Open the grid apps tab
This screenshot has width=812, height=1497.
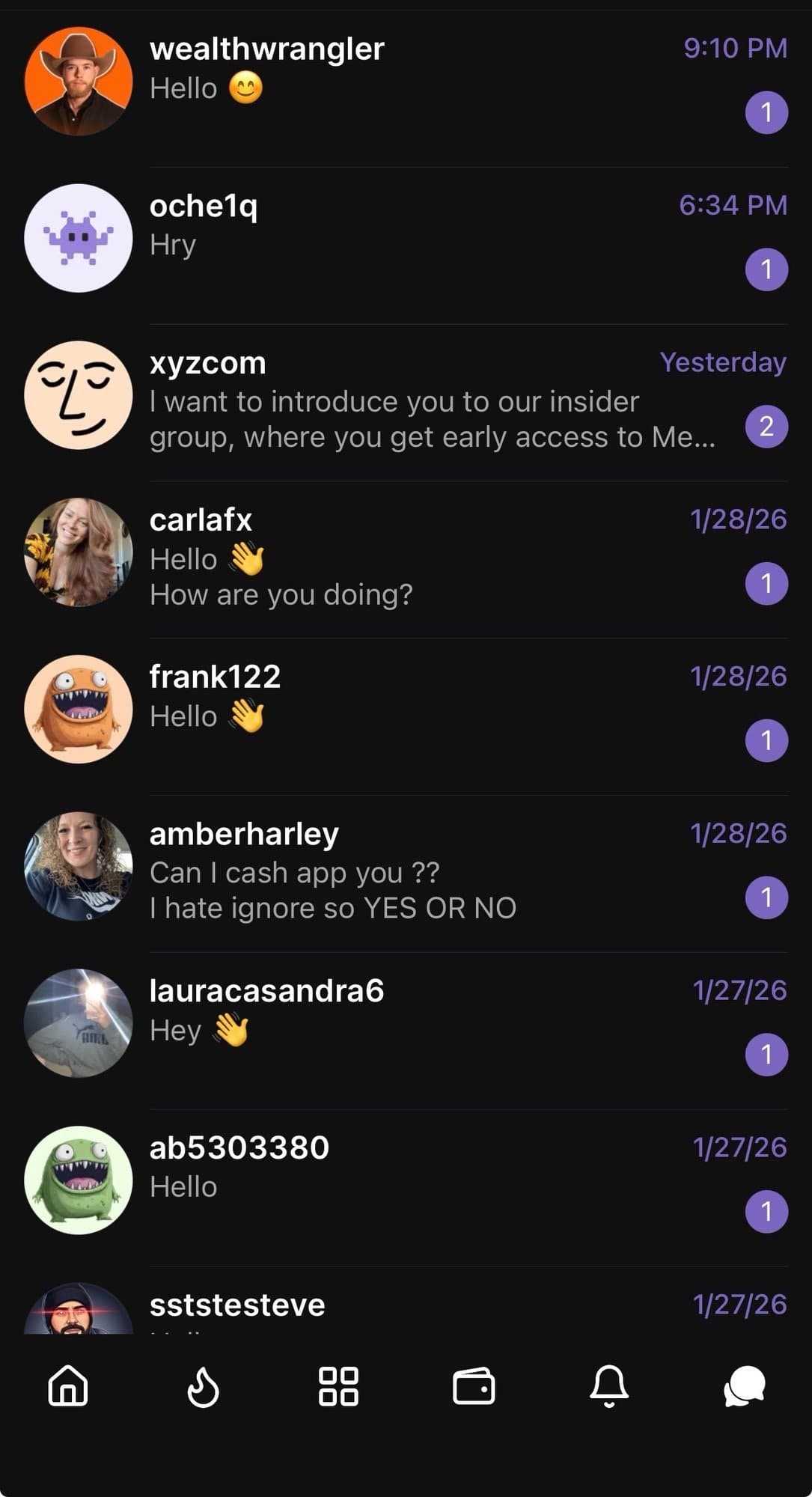click(x=338, y=1386)
